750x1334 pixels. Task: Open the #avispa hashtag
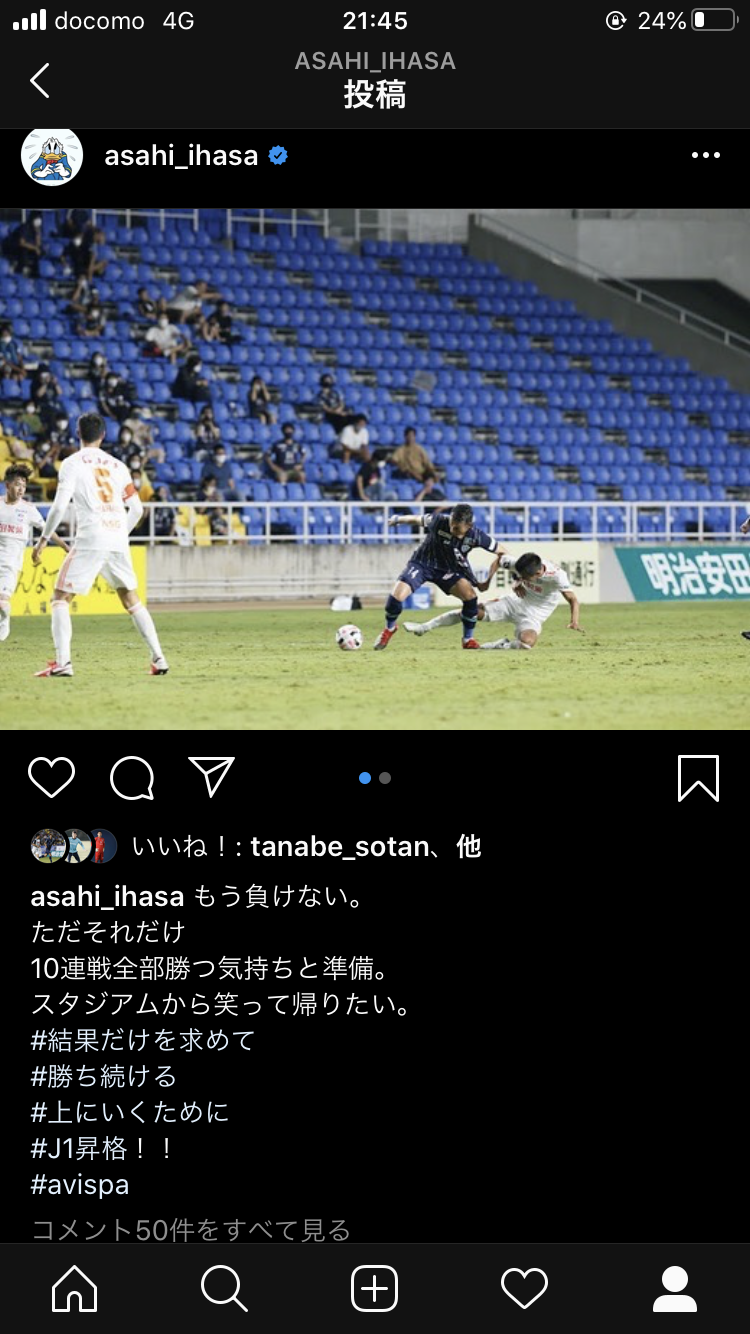(x=80, y=1185)
